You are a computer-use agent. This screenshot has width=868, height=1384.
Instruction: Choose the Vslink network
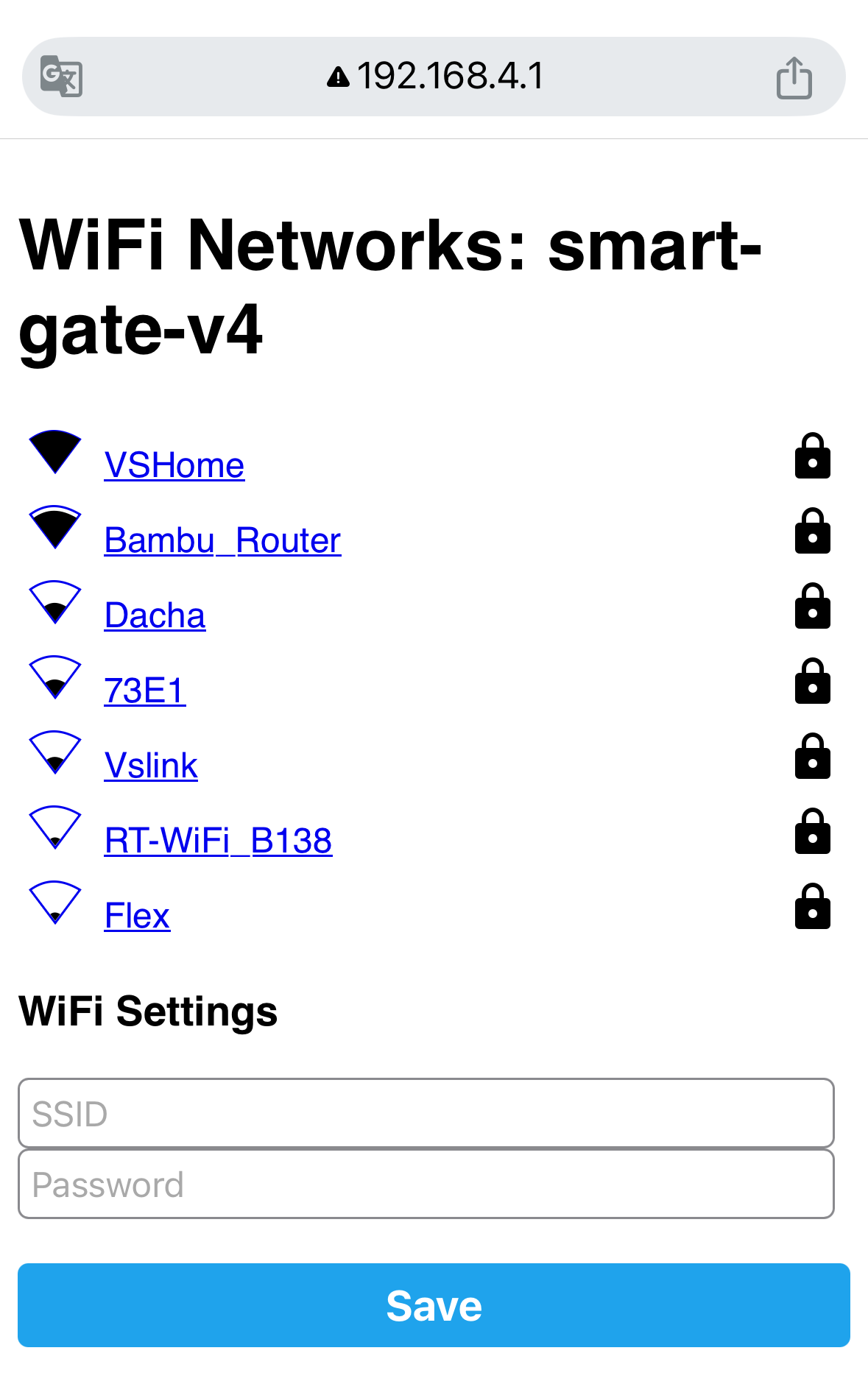pyautogui.click(x=151, y=766)
